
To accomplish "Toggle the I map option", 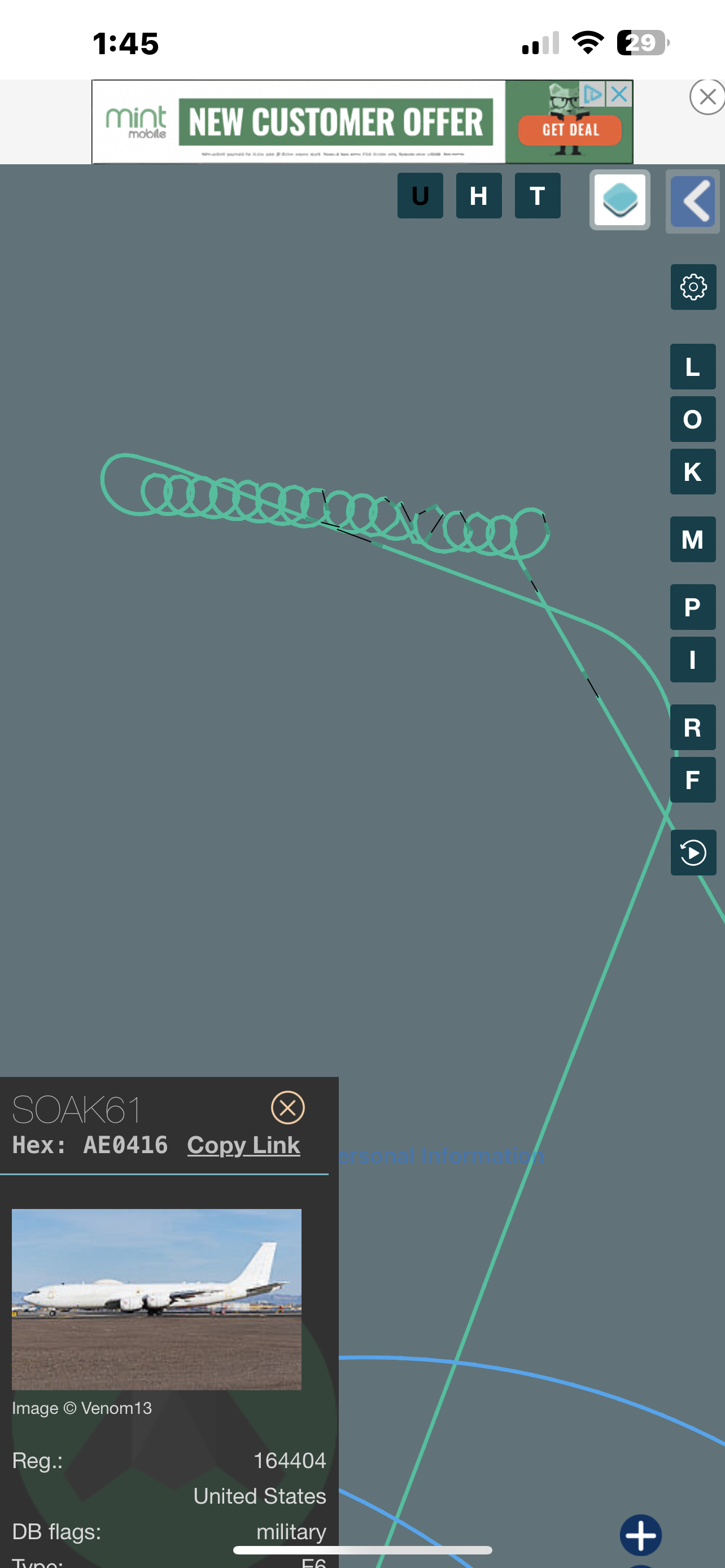I will 693,659.
